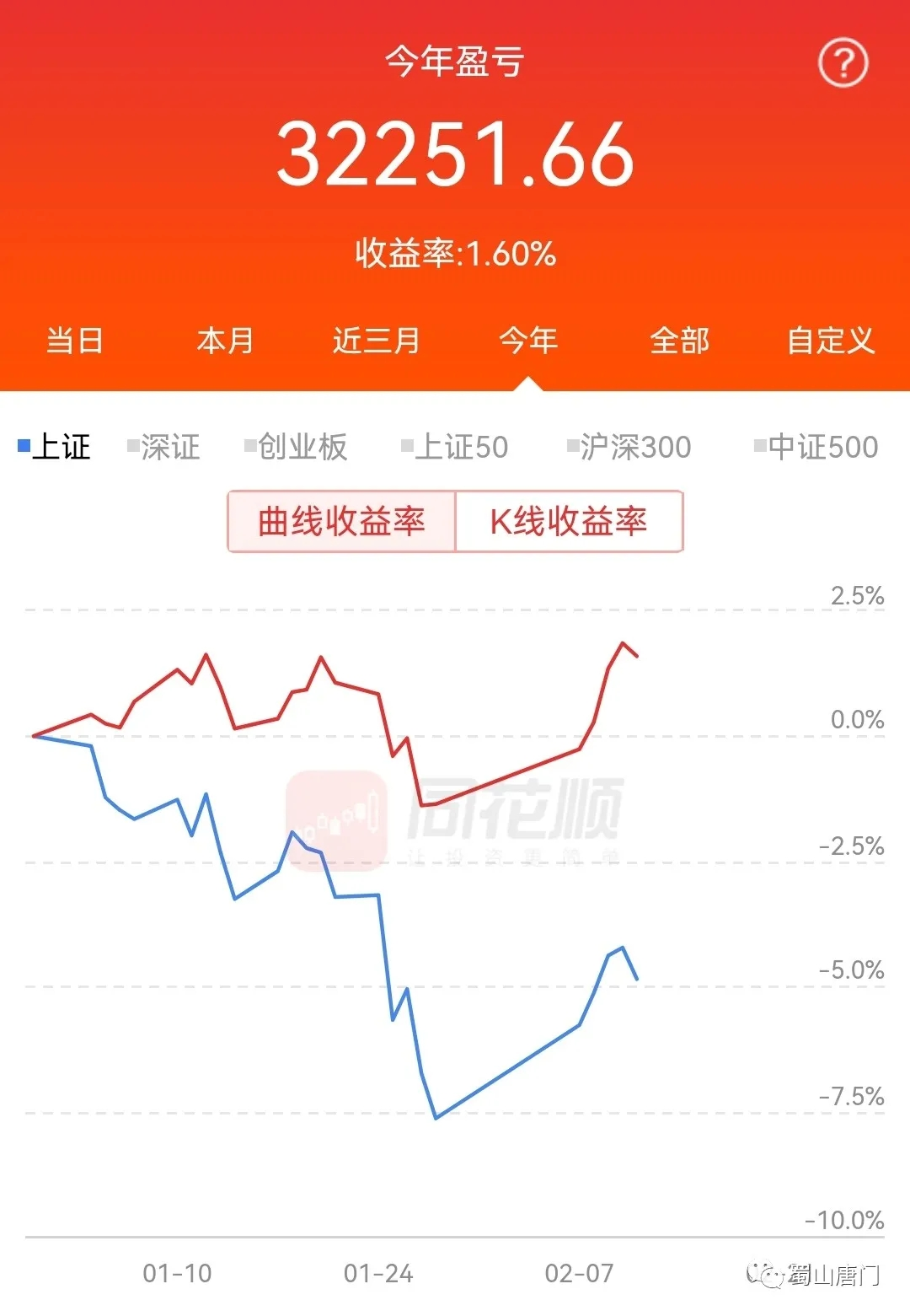Select the 今年 tab
This screenshot has width=910, height=1316.
[x=528, y=341]
